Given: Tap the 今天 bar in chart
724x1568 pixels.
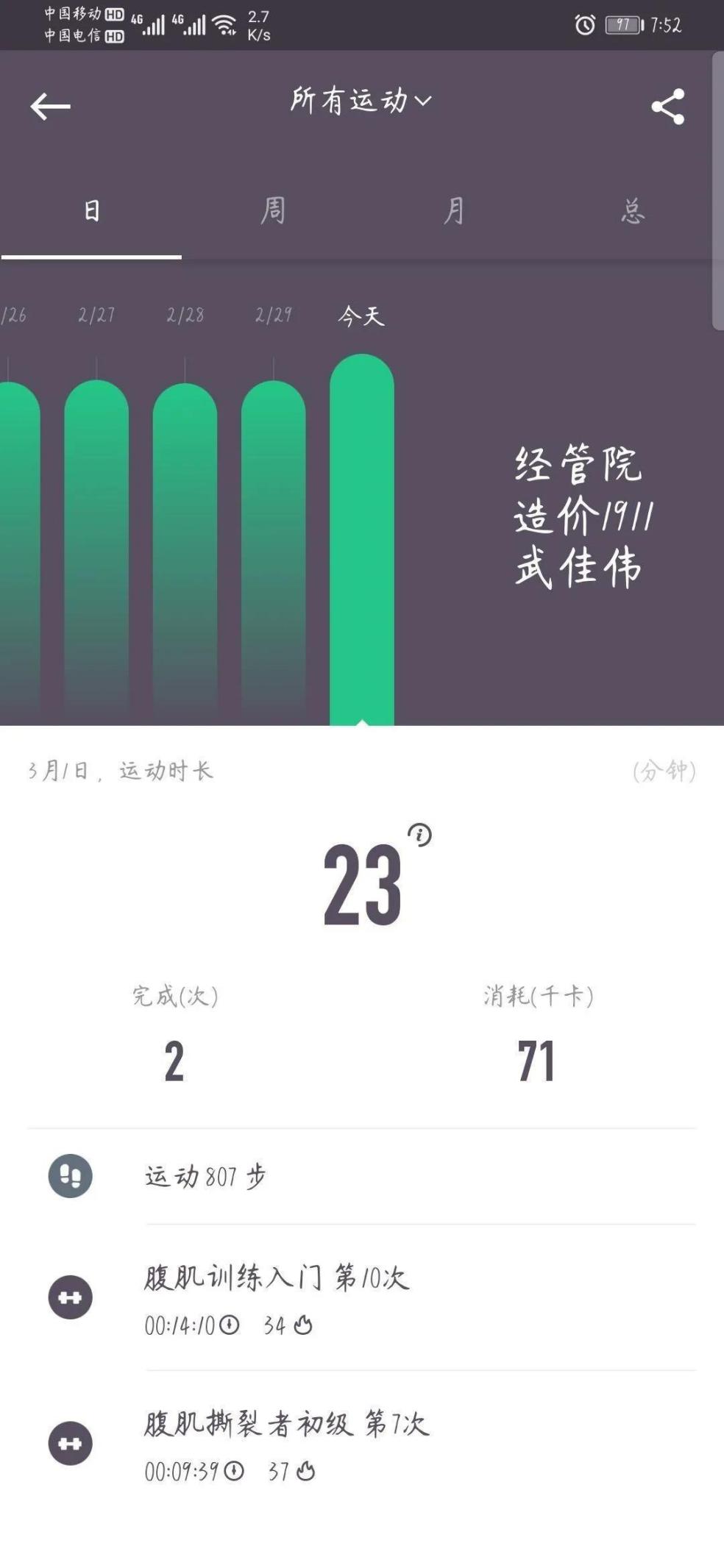Looking at the screenshot, I should (361, 537).
